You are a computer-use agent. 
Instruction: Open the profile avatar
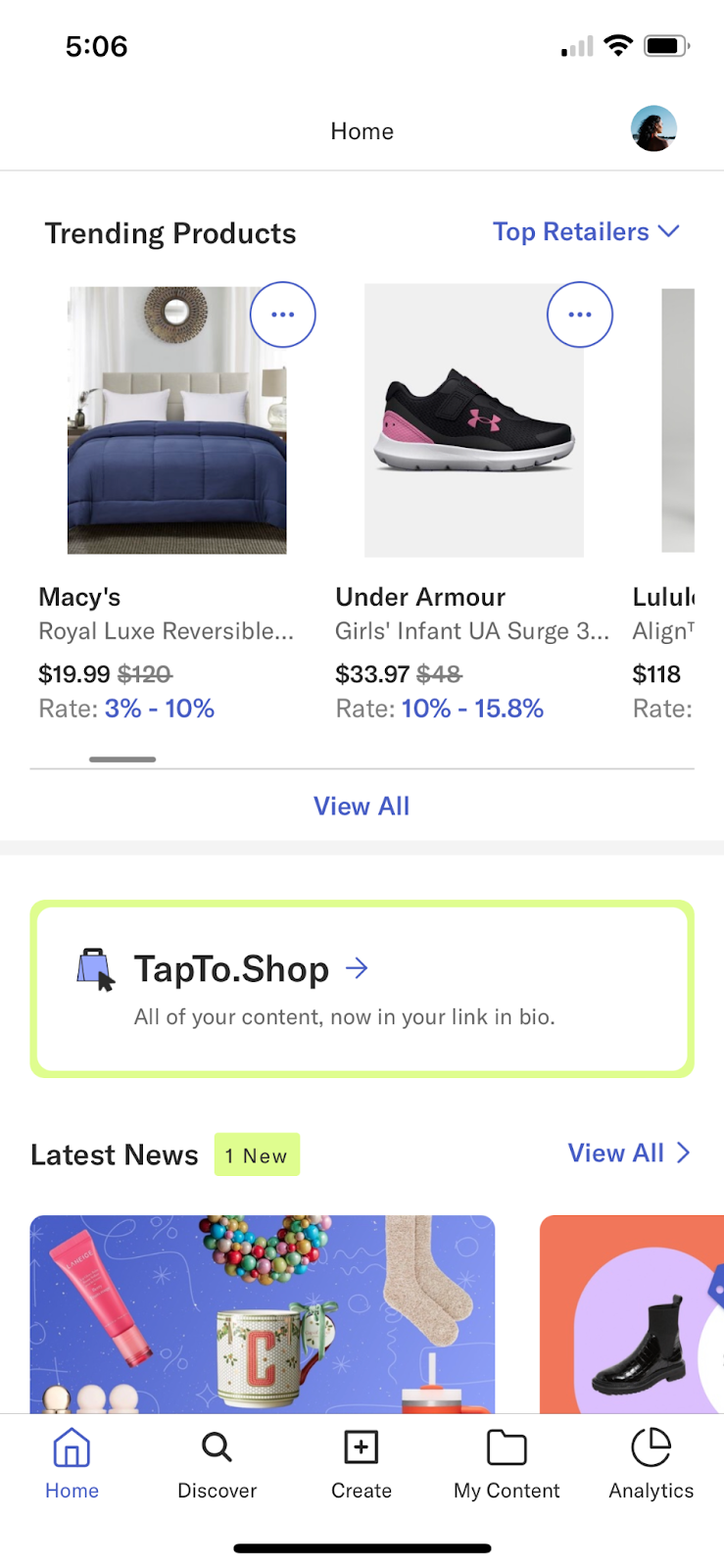tap(653, 128)
